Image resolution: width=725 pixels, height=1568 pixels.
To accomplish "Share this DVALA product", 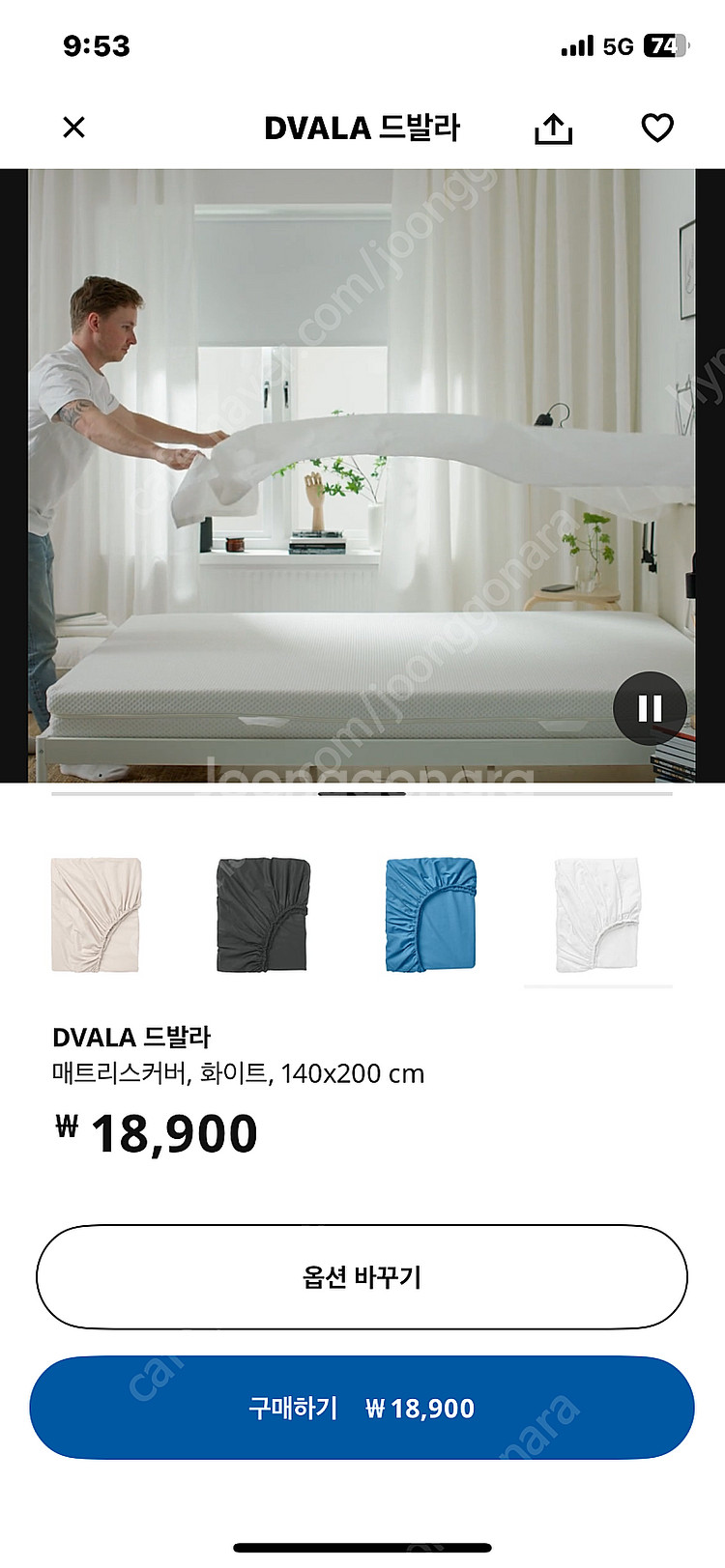I will [x=553, y=128].
